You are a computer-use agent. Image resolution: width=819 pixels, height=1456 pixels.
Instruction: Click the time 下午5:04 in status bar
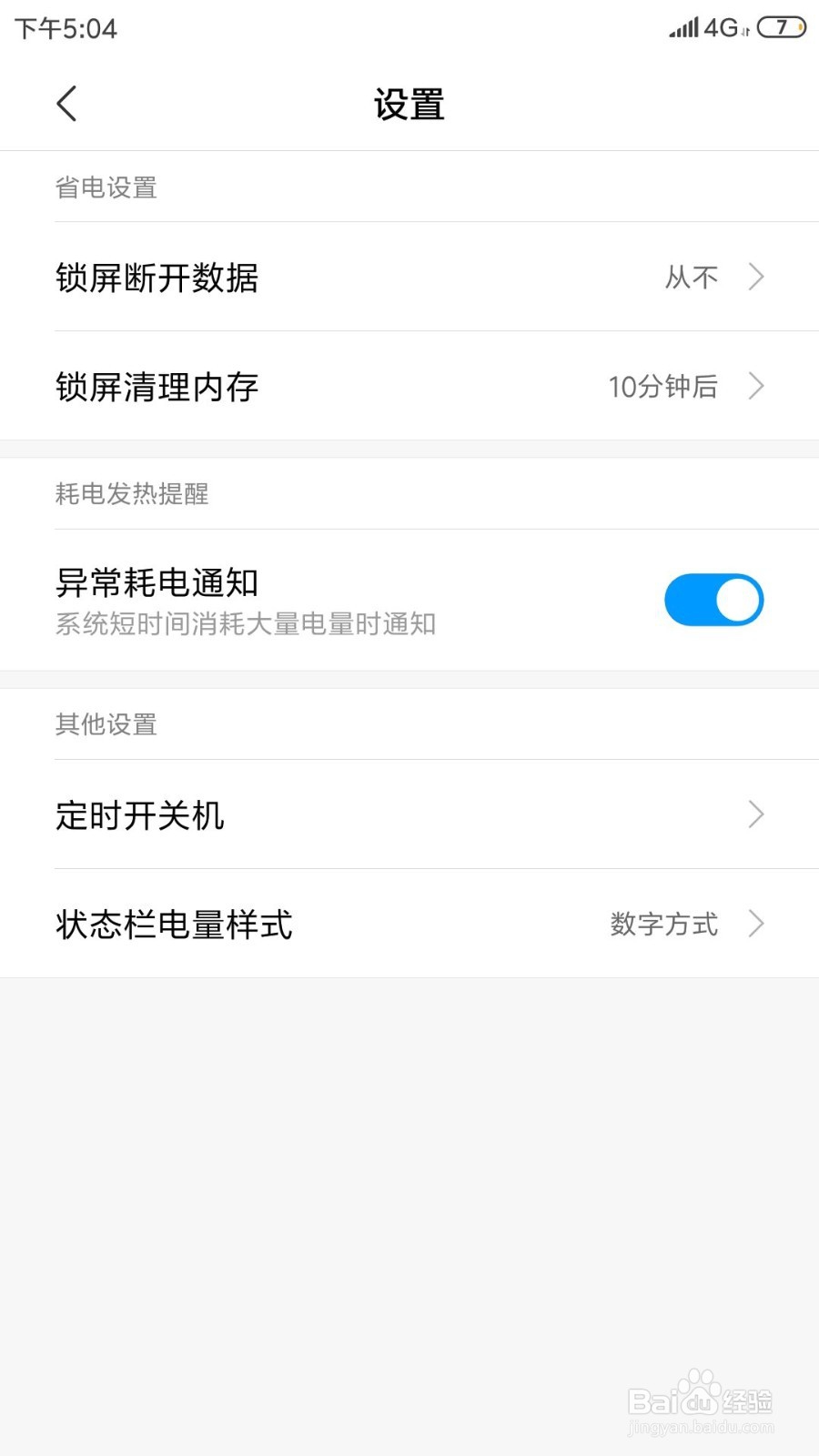[66, 28]
